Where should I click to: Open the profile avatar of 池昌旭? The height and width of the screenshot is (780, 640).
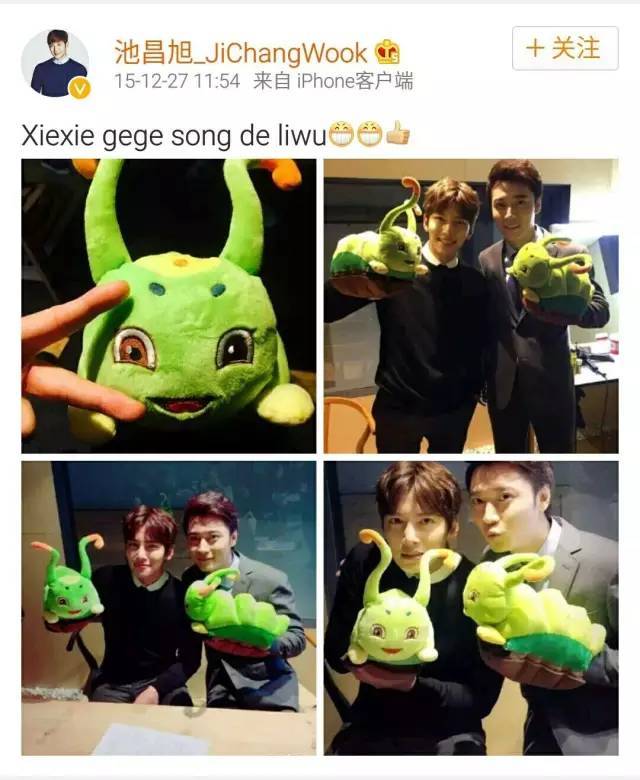coord(55,64)
